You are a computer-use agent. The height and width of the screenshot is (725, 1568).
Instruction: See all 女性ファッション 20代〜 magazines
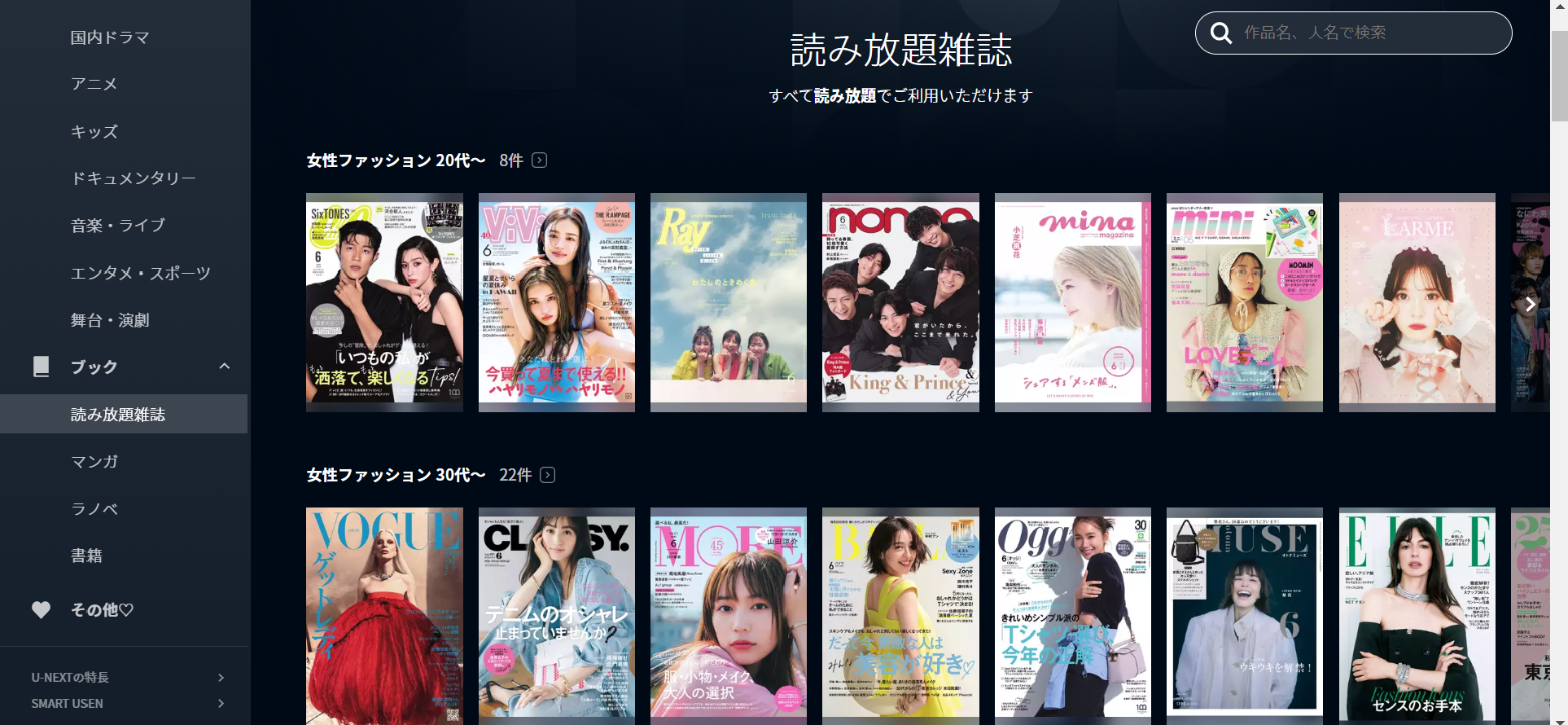(x=539, y=160)
